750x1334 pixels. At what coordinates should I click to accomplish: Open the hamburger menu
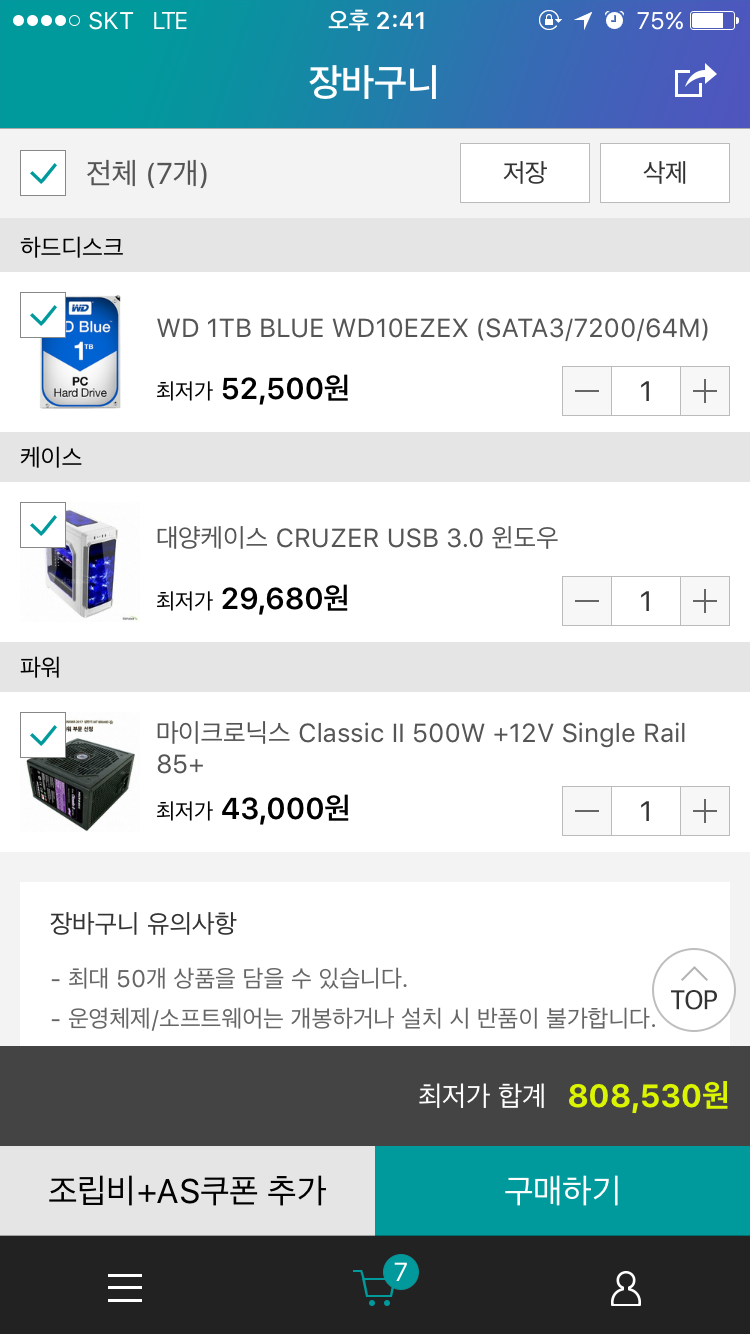click(x=125, y=1287)
